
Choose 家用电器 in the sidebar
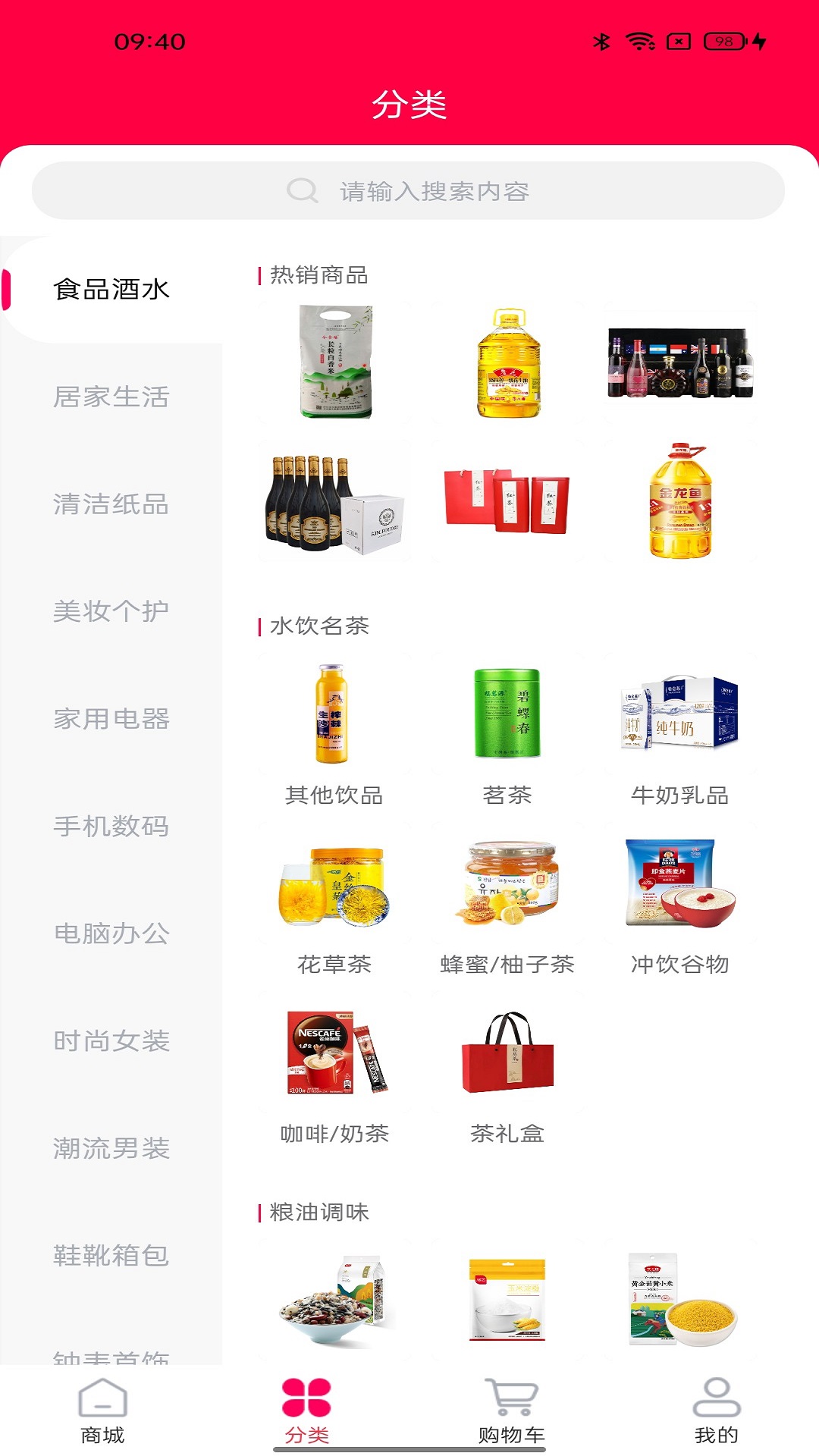click(x=111, y=719)
